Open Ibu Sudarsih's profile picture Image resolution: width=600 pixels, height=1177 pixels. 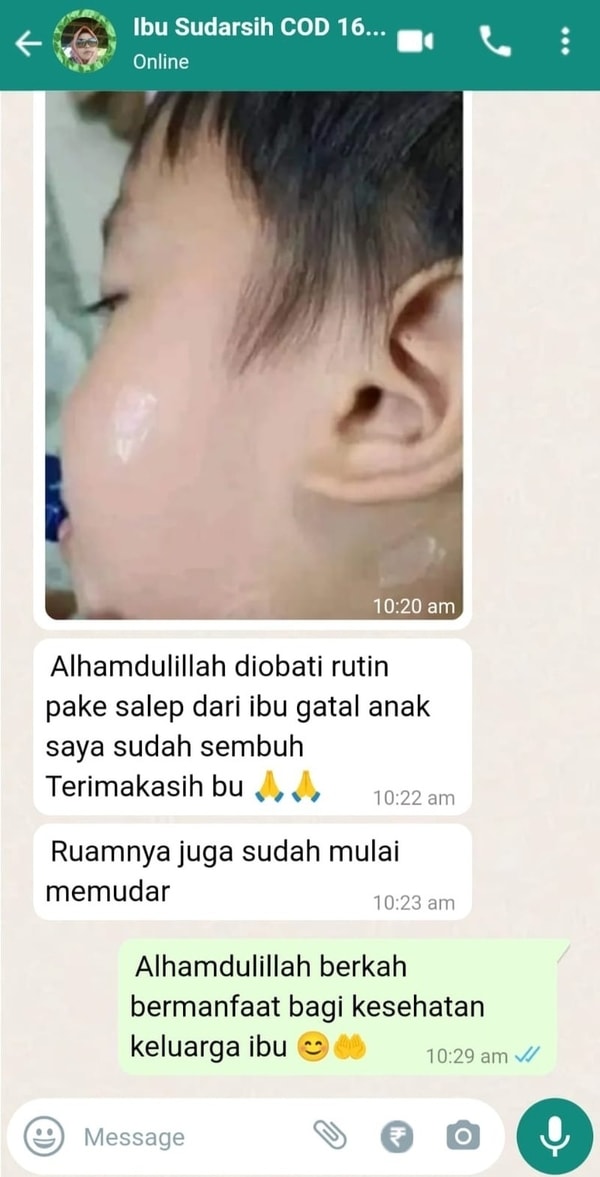pyautogui.click(x=84, y=42)
